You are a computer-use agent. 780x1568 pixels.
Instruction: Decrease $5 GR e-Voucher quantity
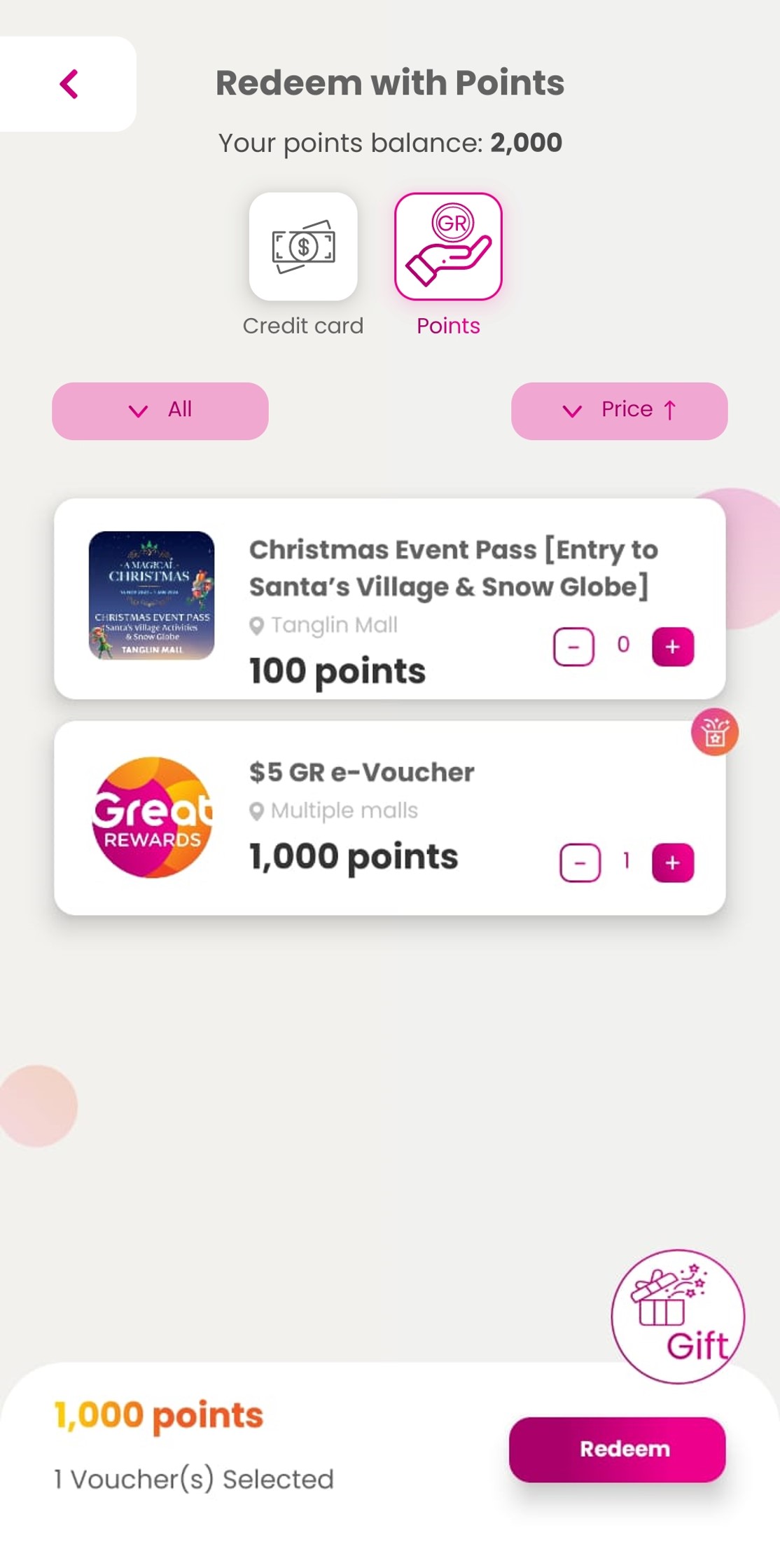coord(580,862)
